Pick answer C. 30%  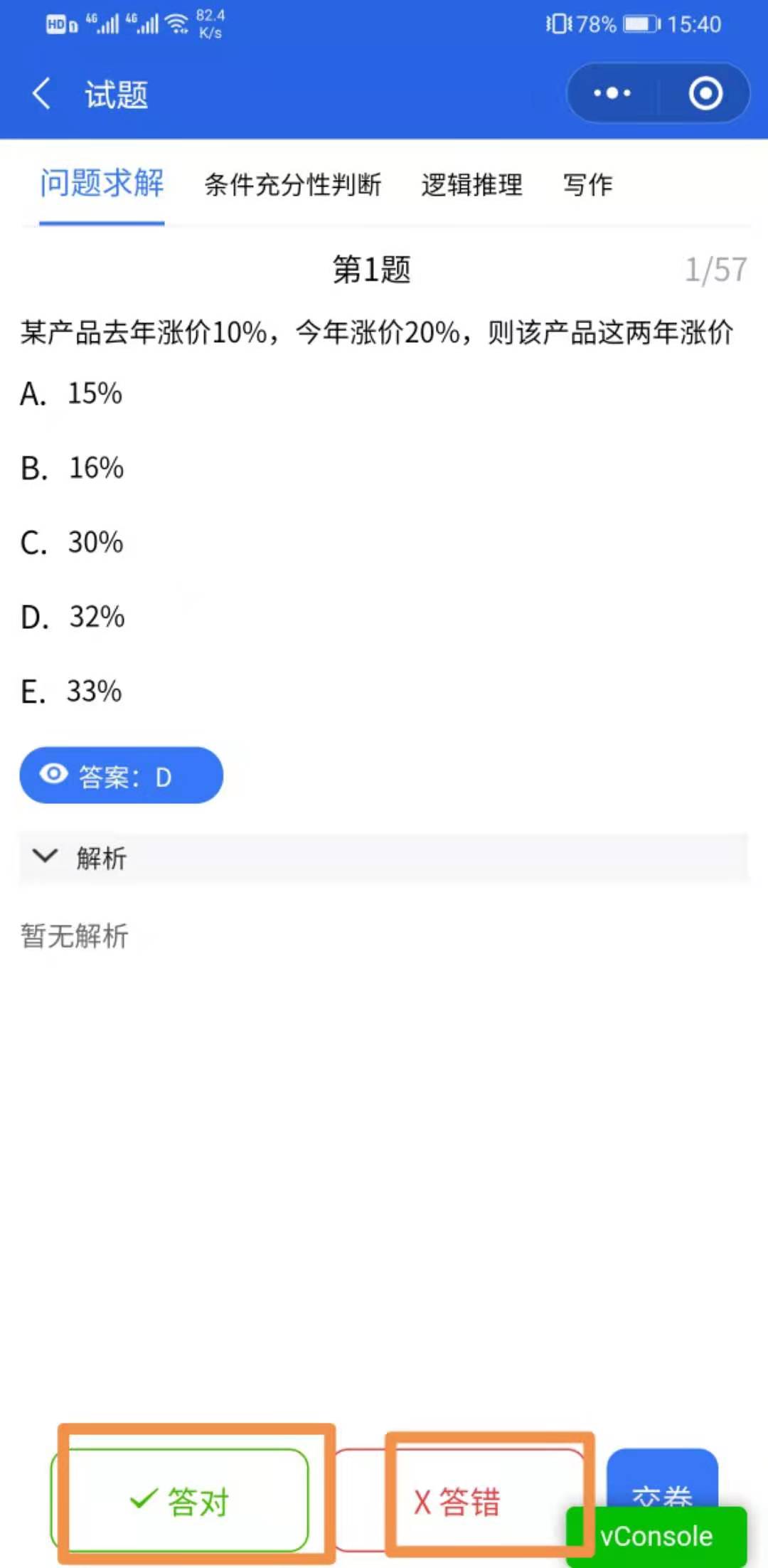coord(72,543)
